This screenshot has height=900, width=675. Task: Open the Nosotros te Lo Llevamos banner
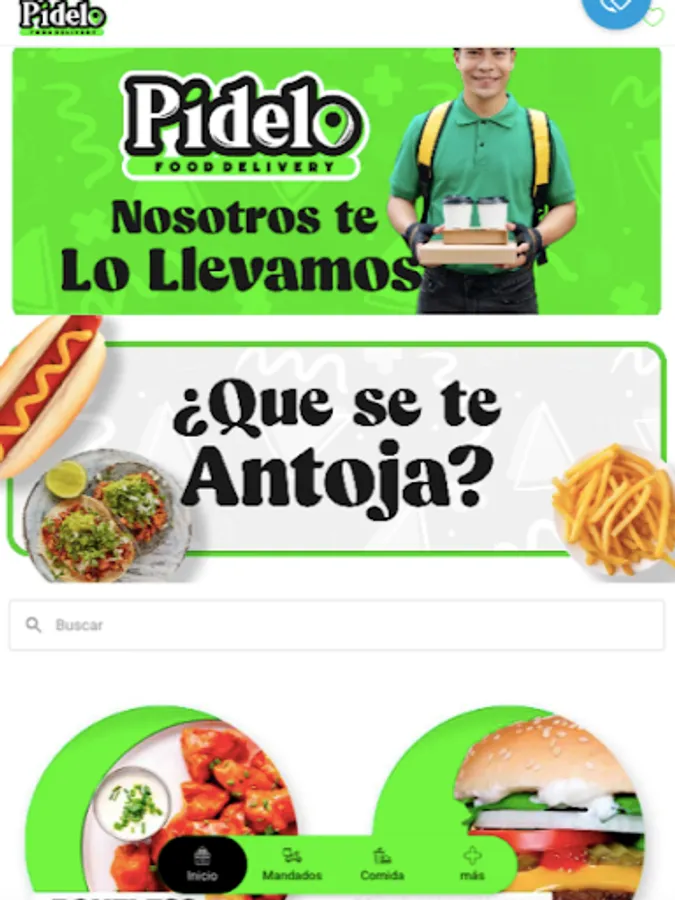336,182
